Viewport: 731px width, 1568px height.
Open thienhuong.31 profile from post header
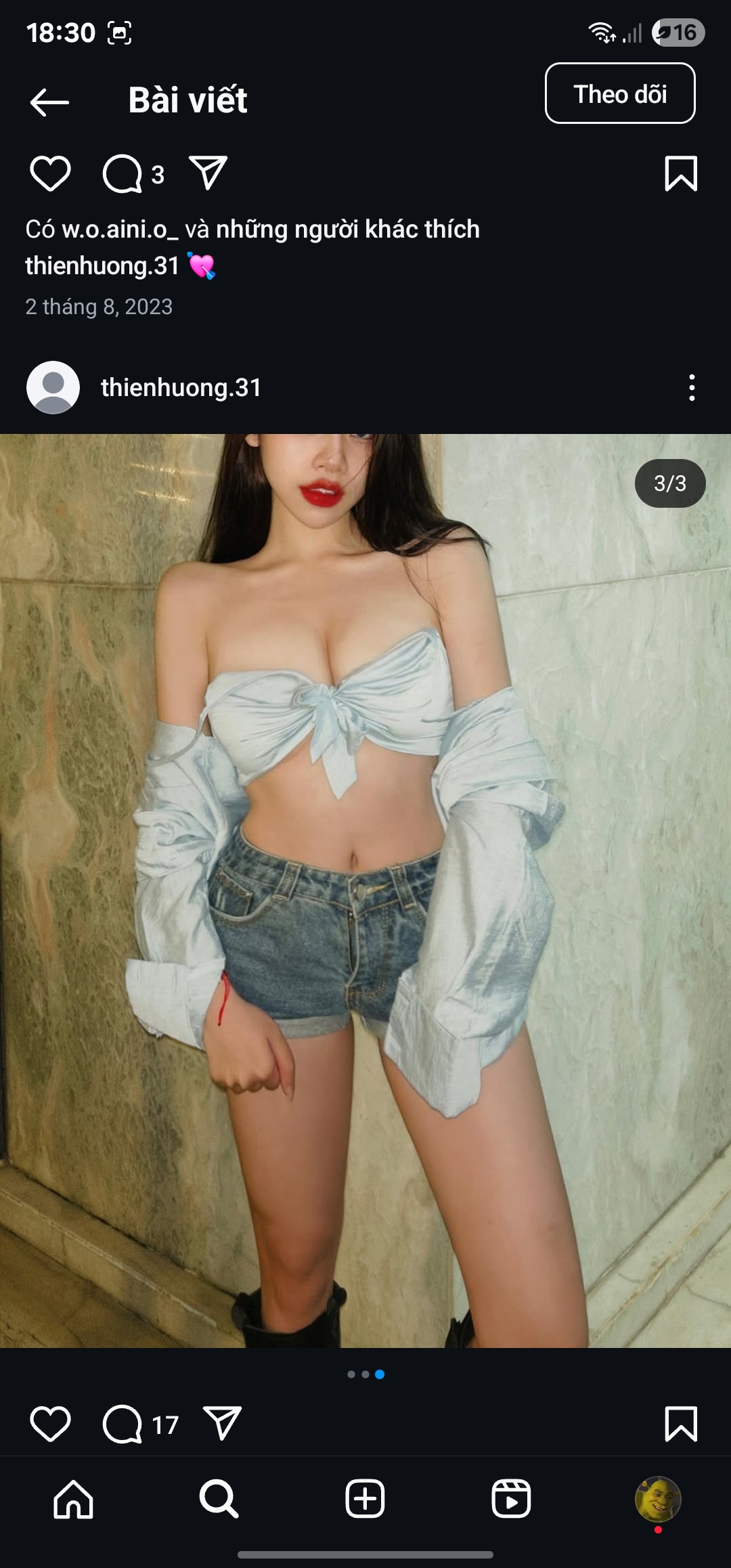pyautogui.click(x=181, y=387)
